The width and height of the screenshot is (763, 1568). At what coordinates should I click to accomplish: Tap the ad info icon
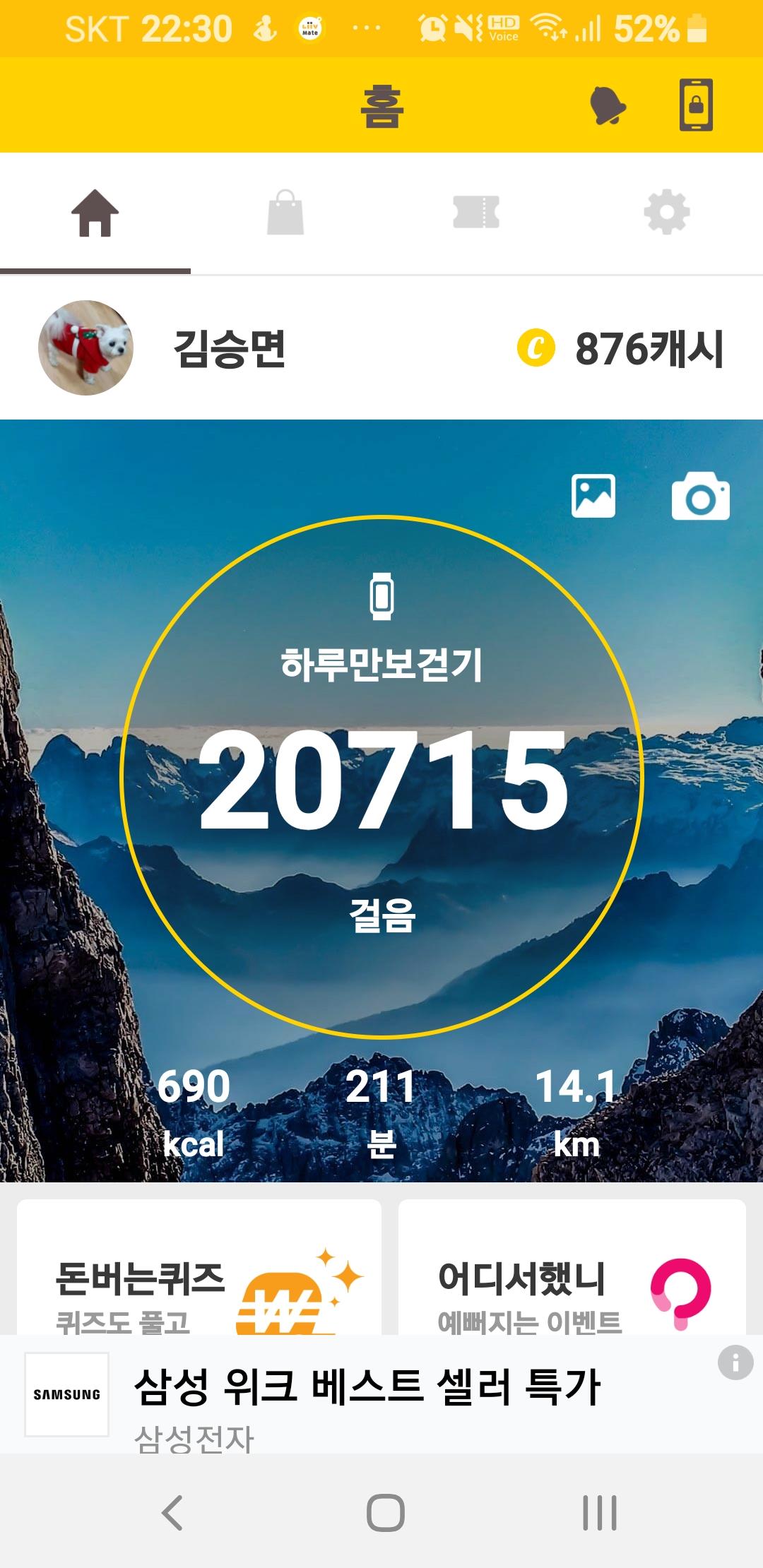pos(735,1362)
